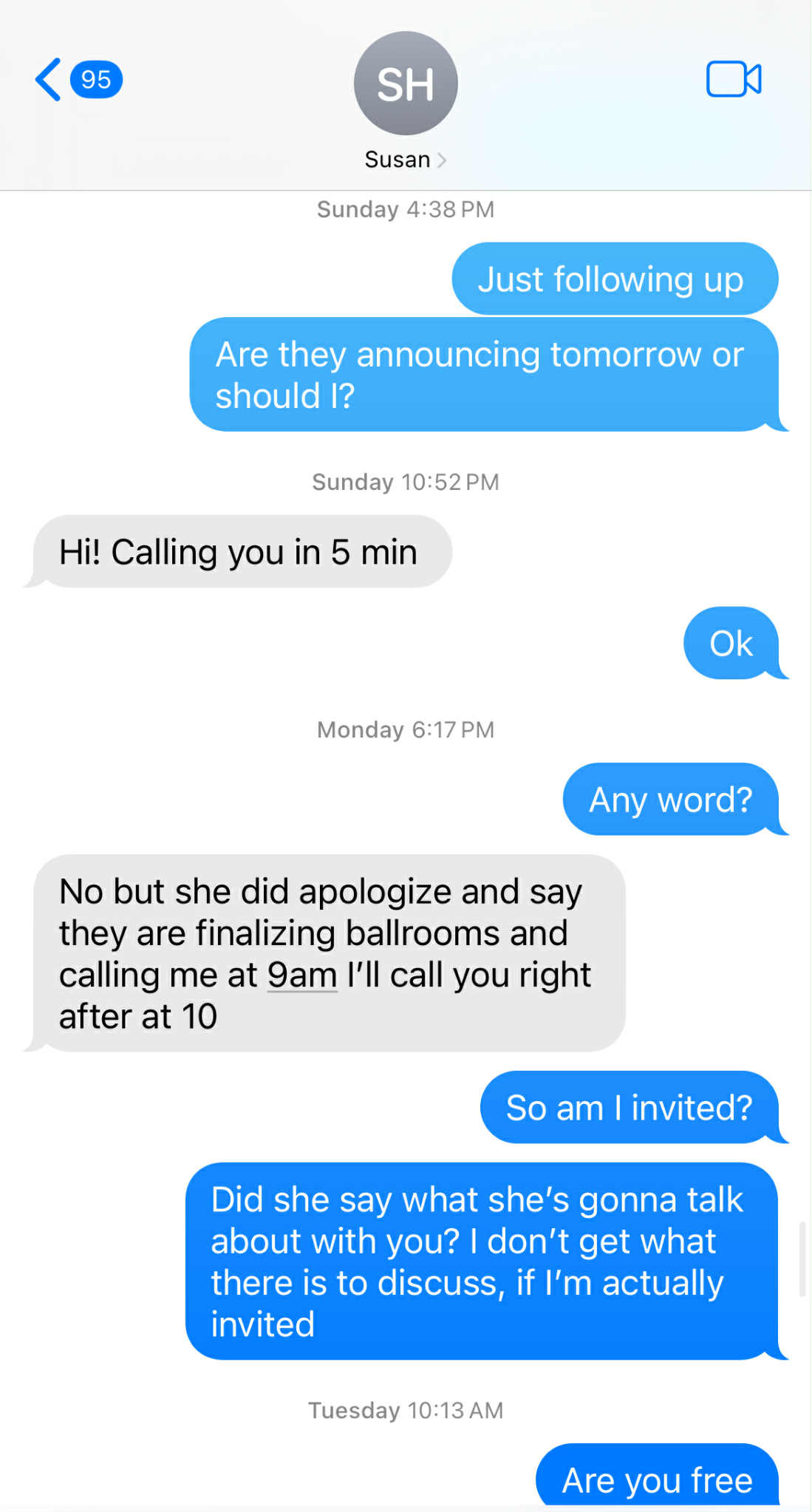Tap the underlined 9am time link

click(x=302, y=975)
